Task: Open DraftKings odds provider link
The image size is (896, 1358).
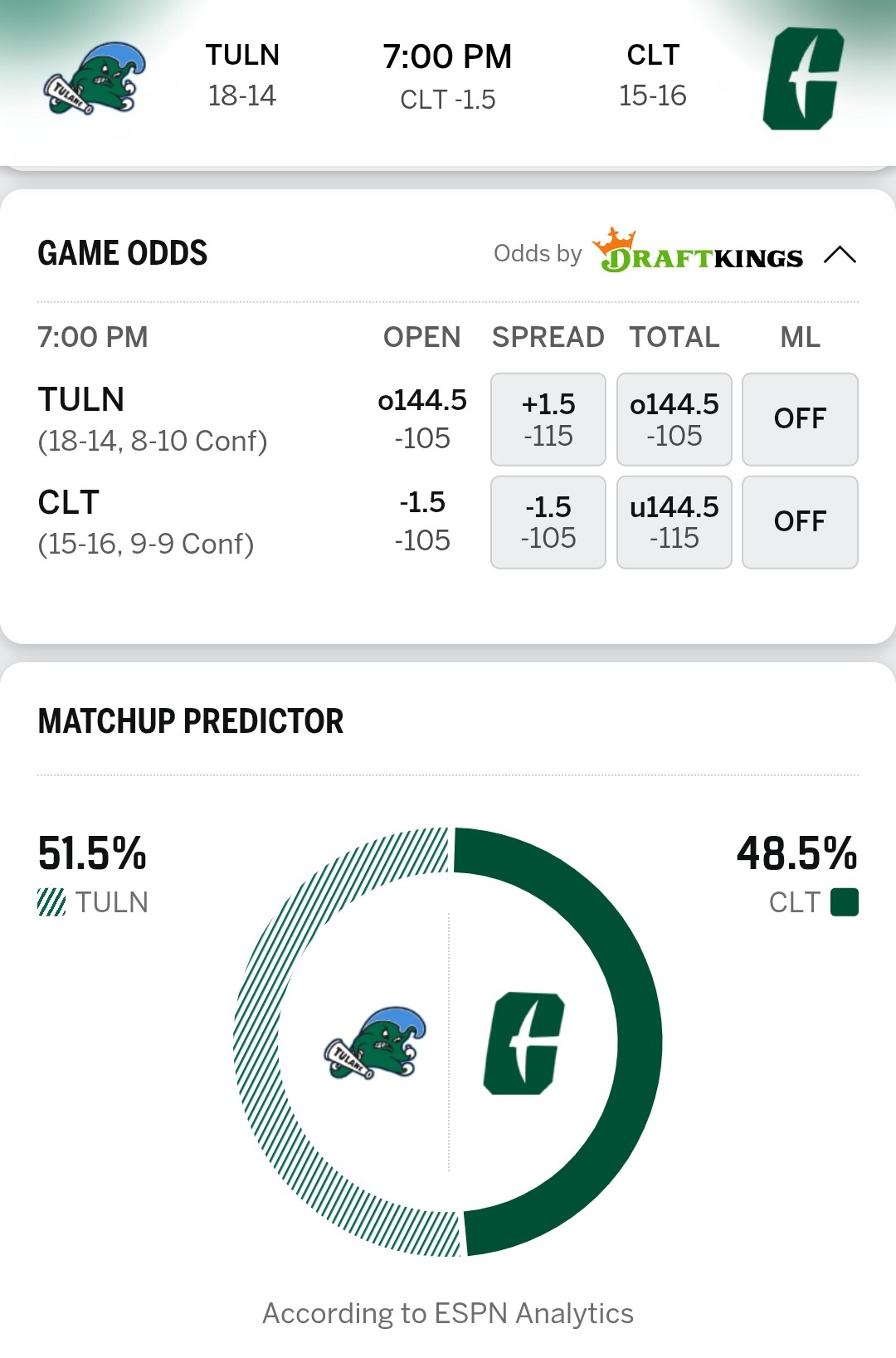Action: [698, 251]
